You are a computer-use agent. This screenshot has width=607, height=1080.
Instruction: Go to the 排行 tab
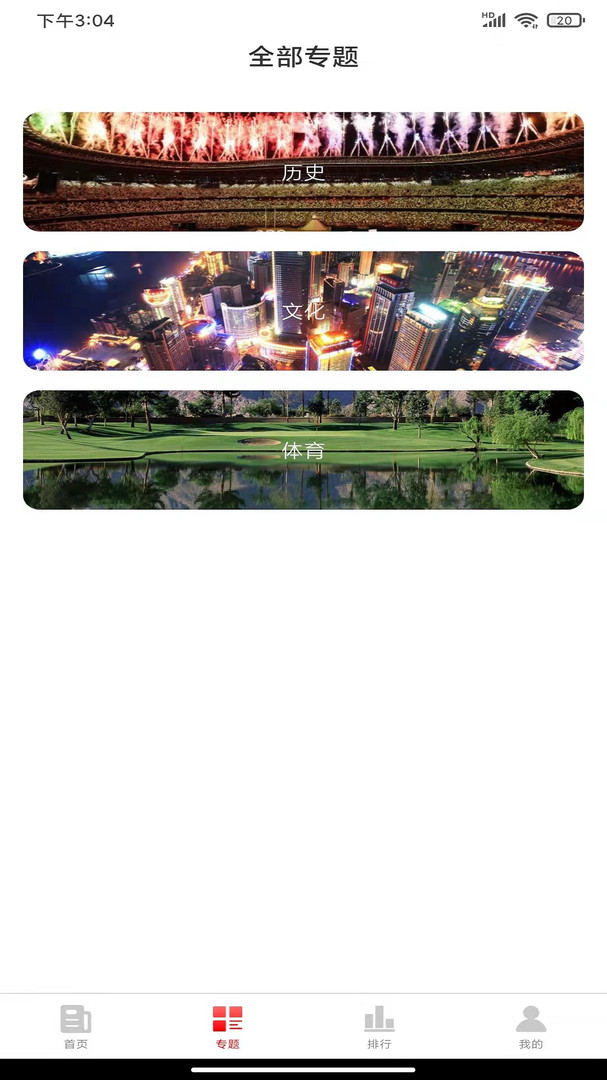[379, 1027]
